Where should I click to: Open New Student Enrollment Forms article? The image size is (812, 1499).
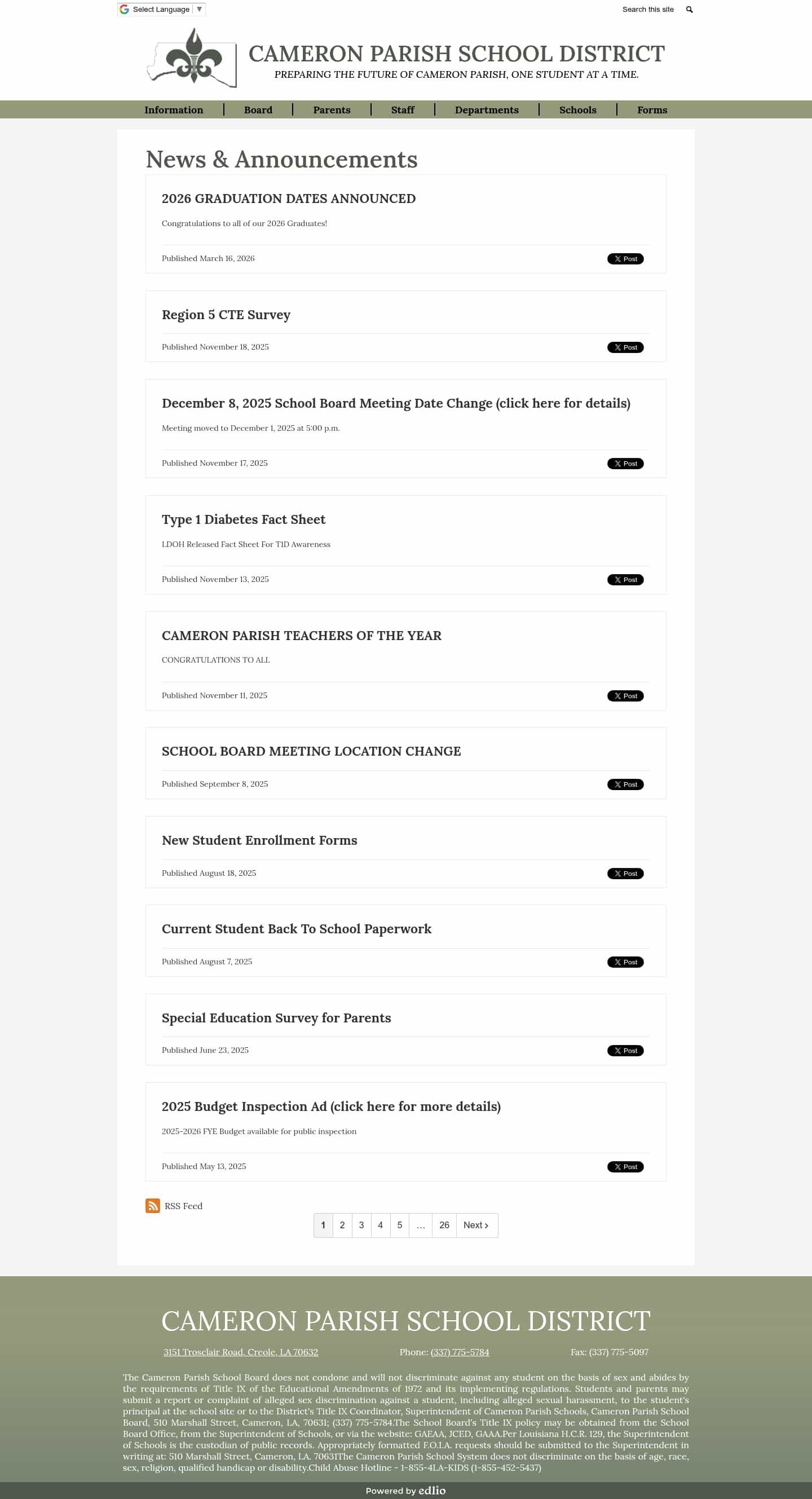[259, 840]
